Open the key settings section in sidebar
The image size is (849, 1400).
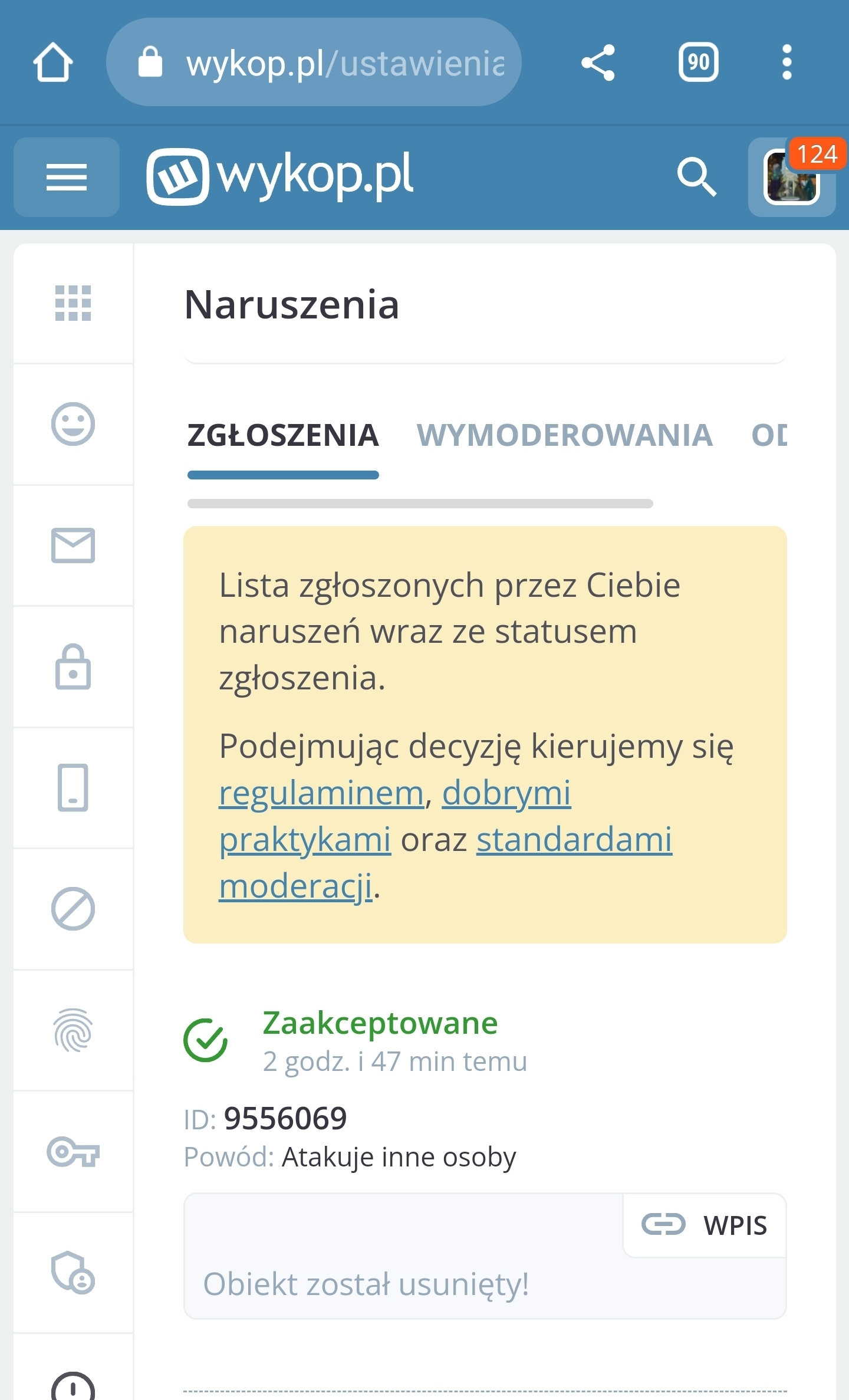pos(73,1151)
